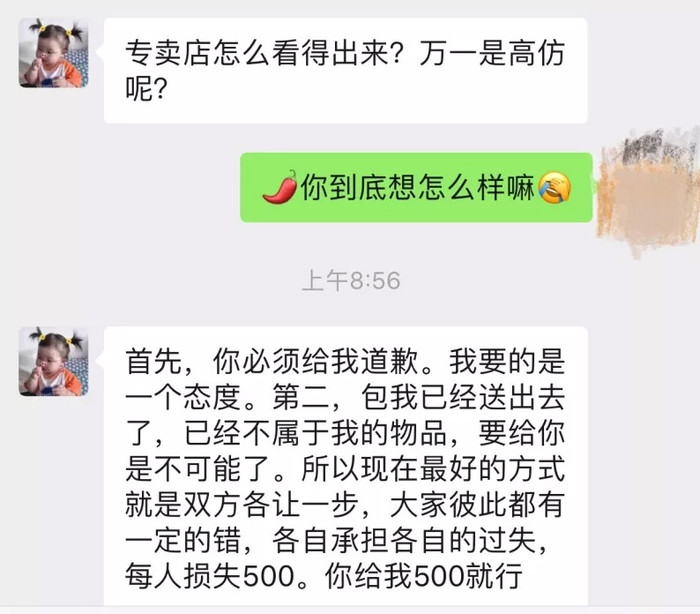Image resolution: width=700 pixels, height=614 pixels.
Task: Open contact avatar beside the 首先 message
Action: point(54,361)
